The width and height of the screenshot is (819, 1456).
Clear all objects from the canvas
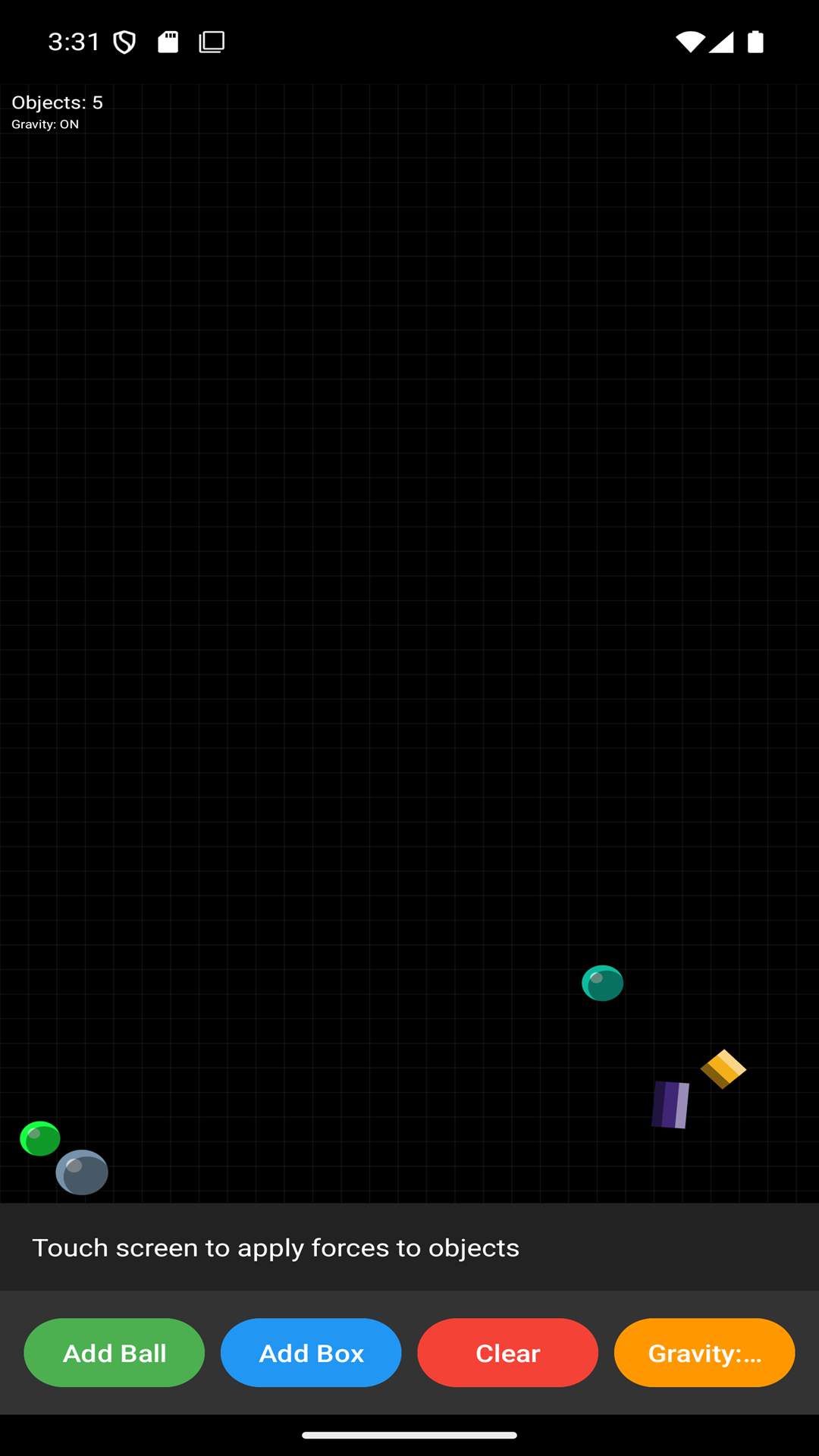point(507,1353)
